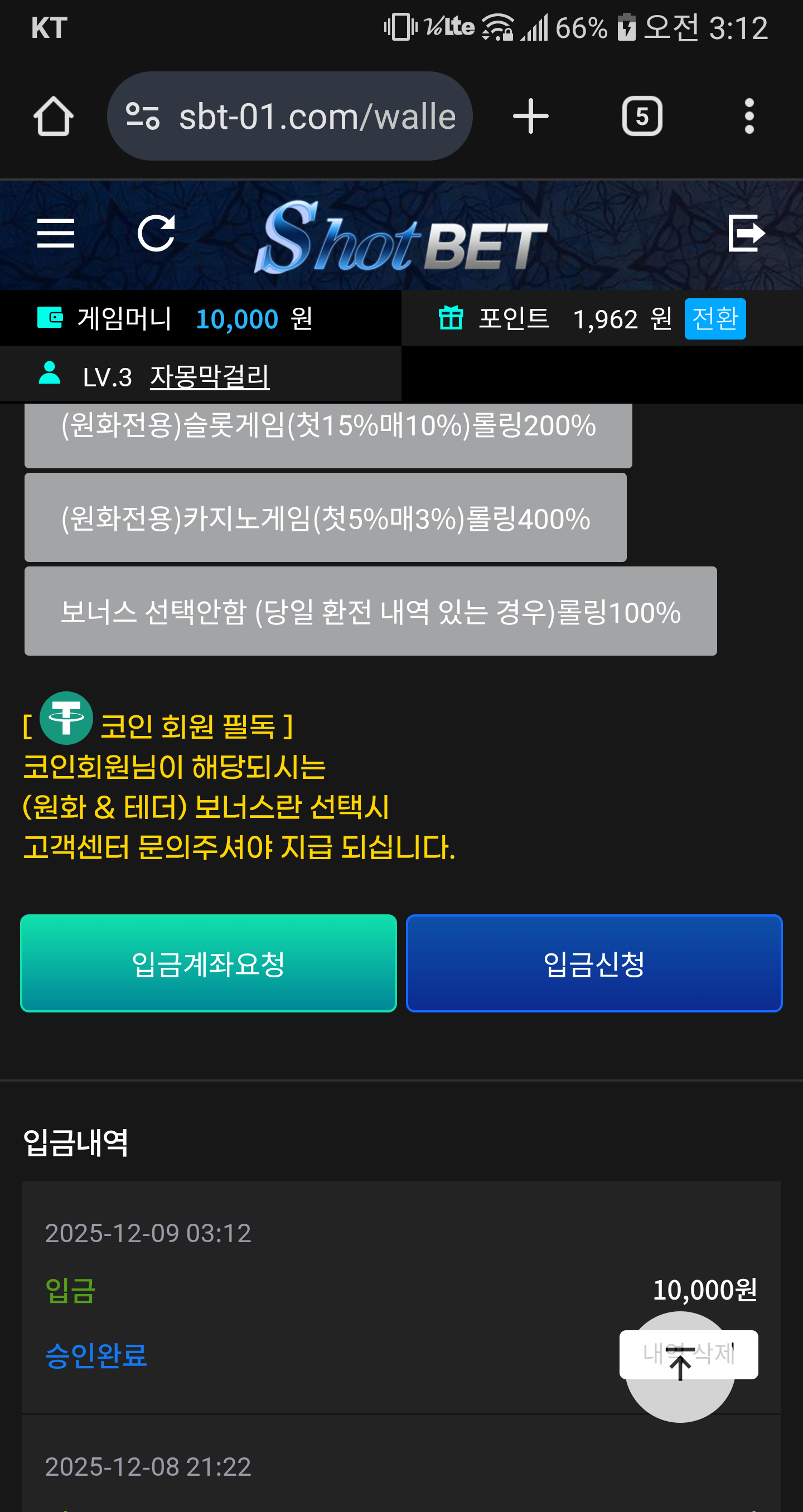Open the hamburger menu
This screenshot has width=803, height=1512.
[x=55, y=234]
